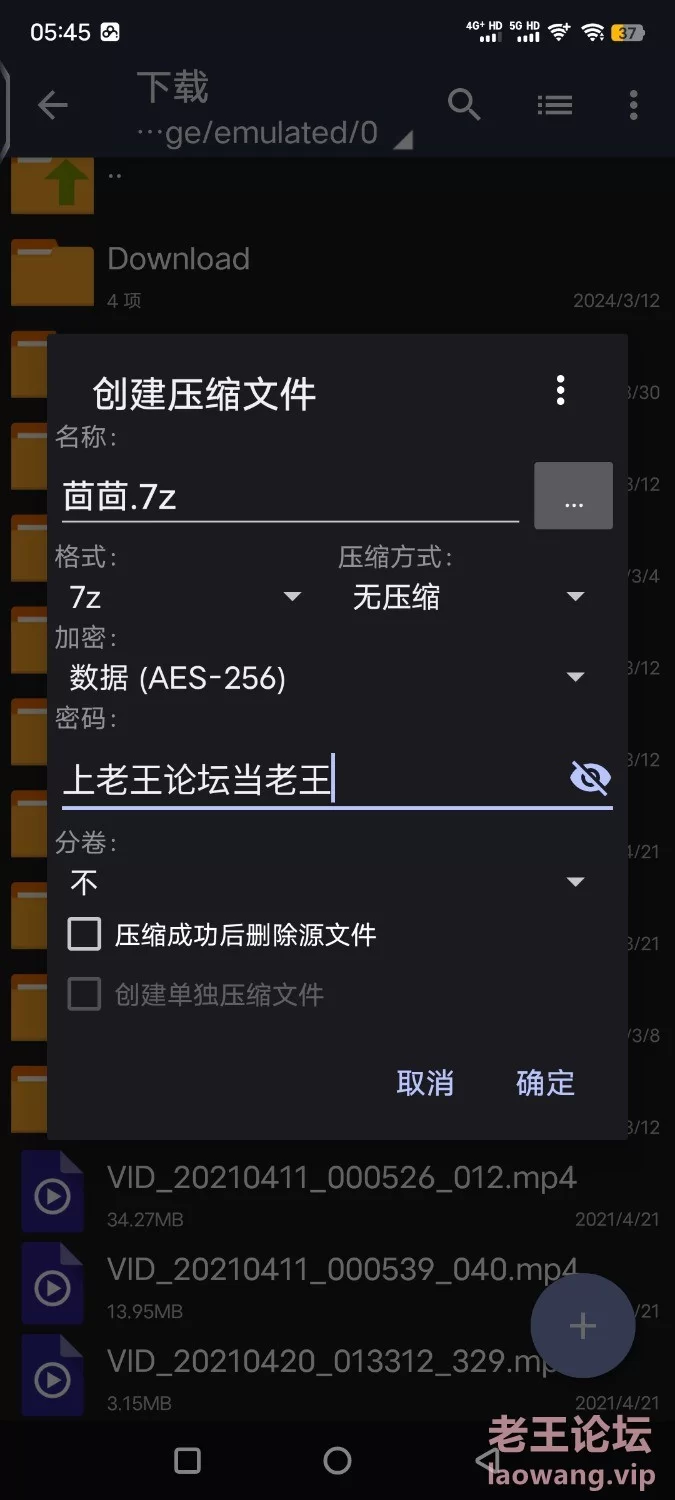
Task: Open the compression method dropdown 无压缩
Action: click(x=467, y=597)
